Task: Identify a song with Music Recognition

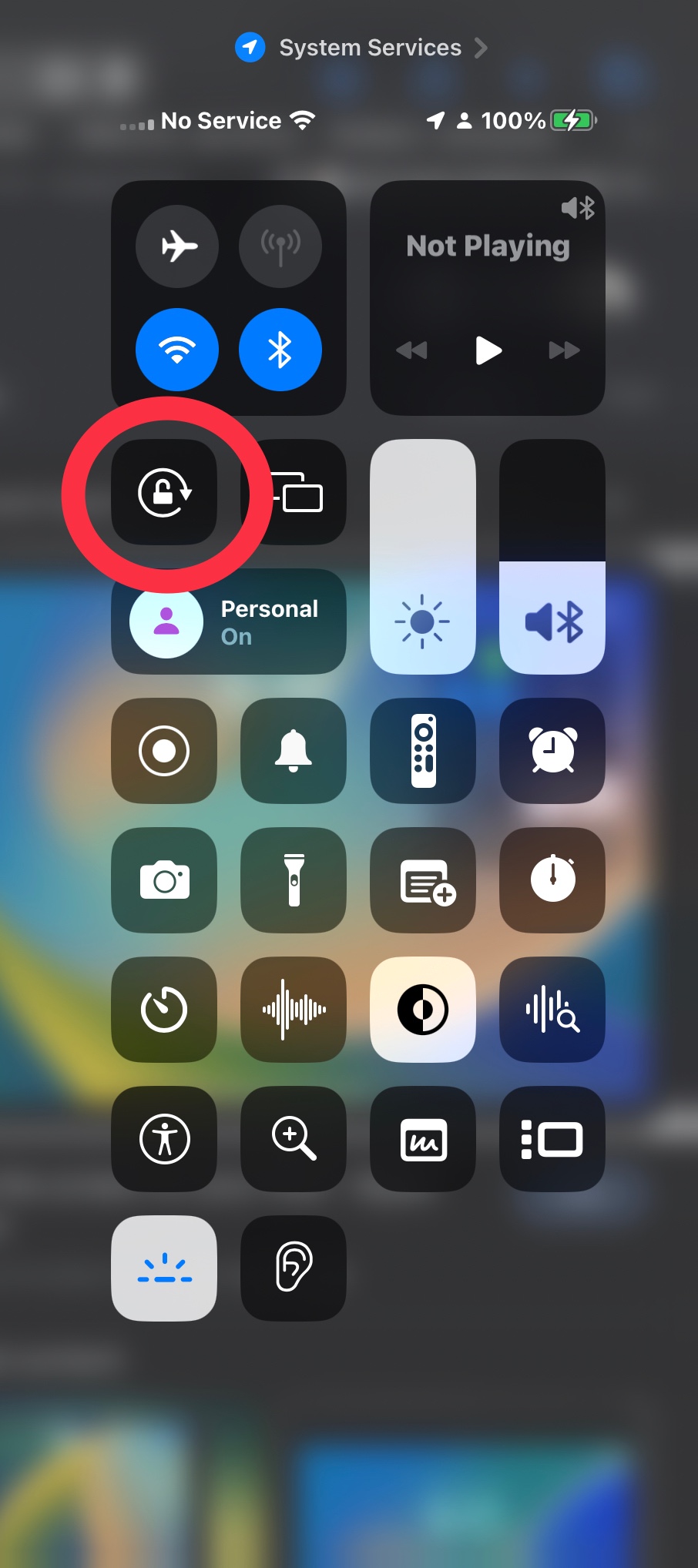Action: click(552, 1010)
